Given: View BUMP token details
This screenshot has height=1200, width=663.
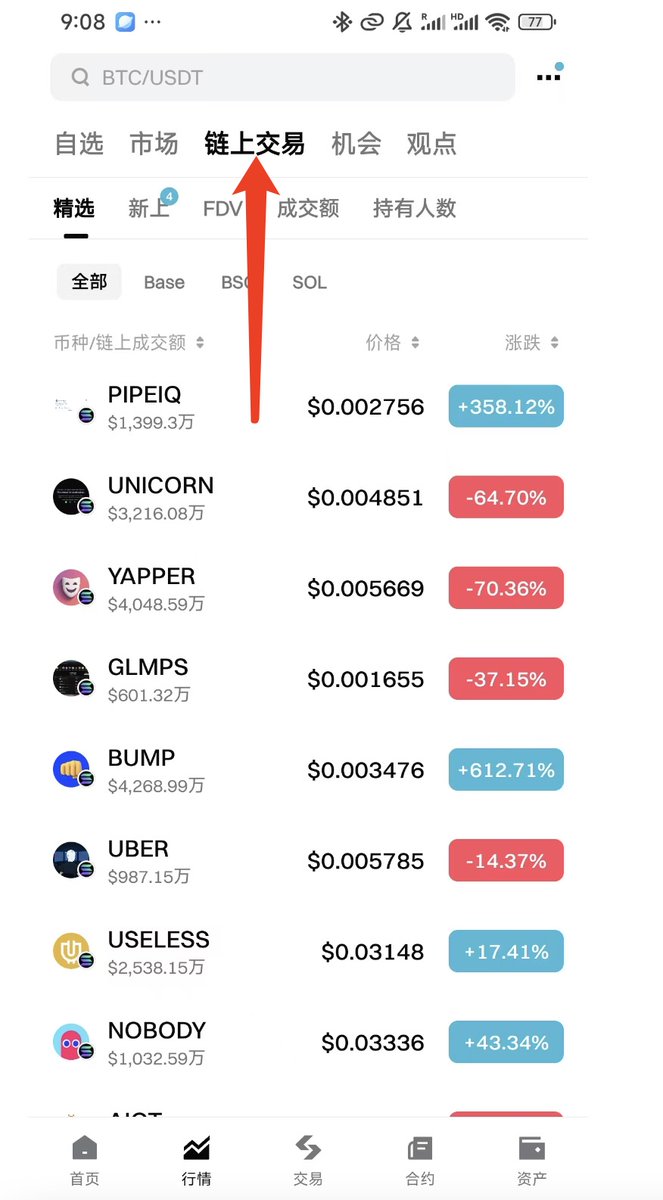Looking at the screenshot, I should click(x=308, y=771).
